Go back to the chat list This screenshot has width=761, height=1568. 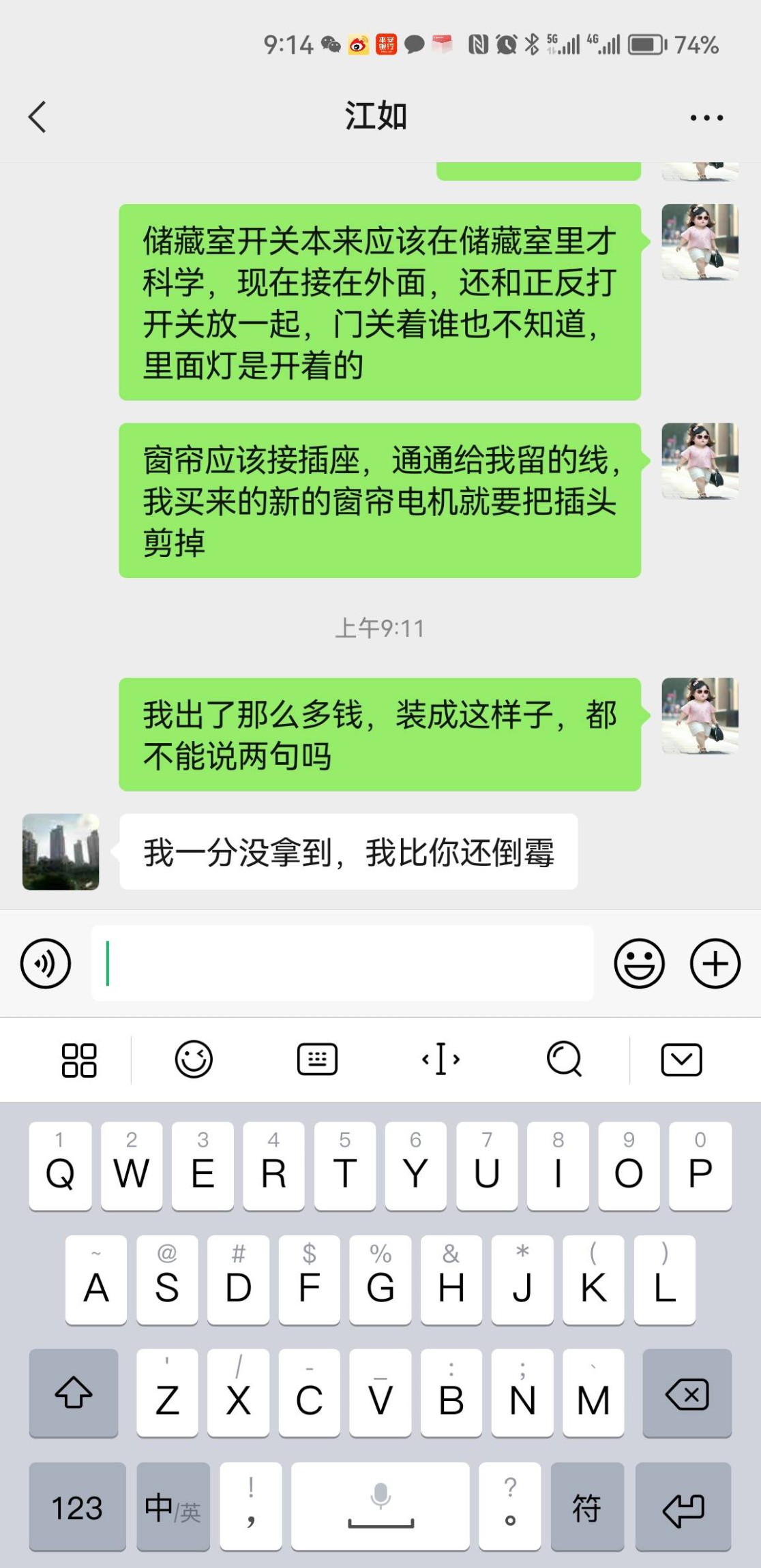point(38,117)
